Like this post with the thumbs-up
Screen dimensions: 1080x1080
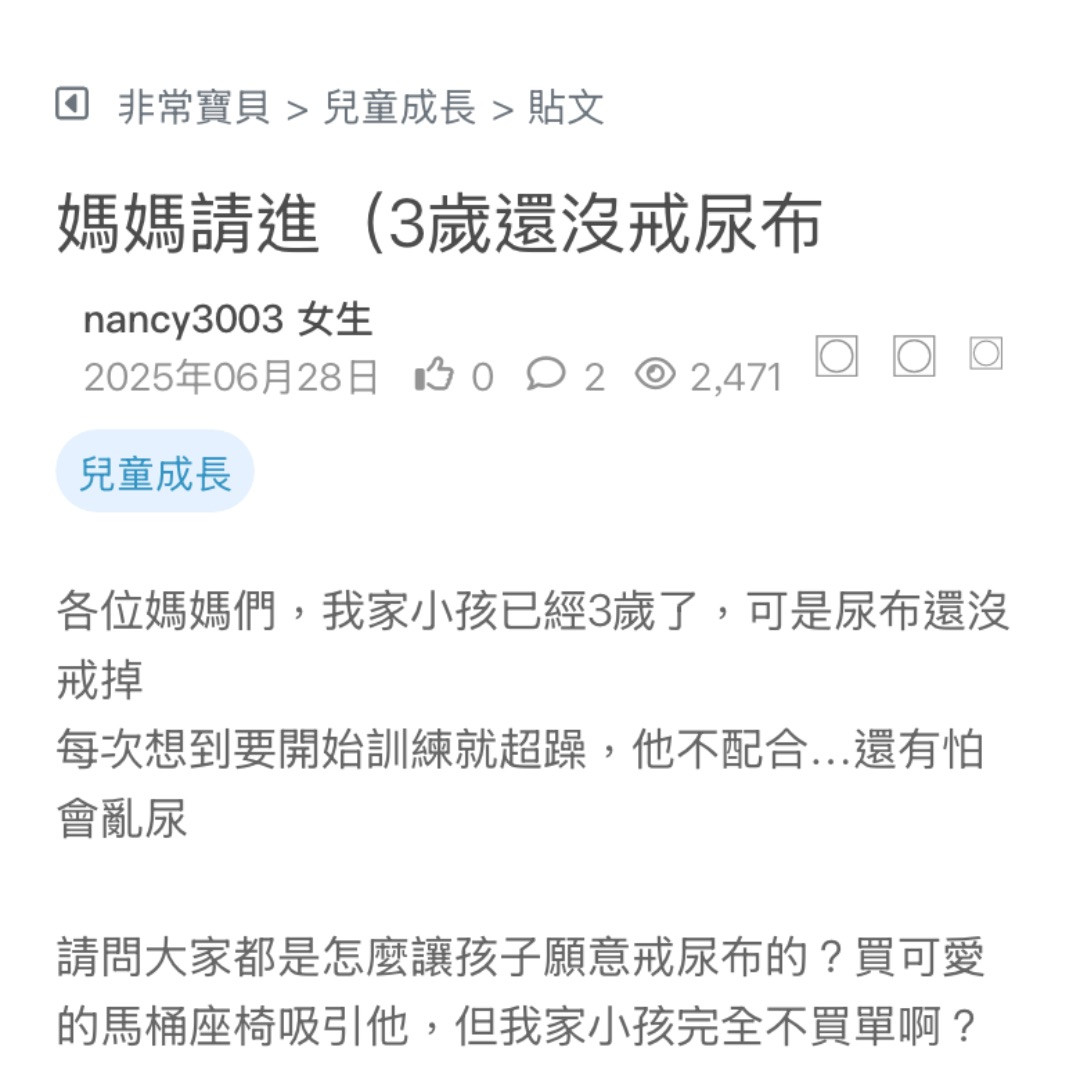tap(435, 376)
